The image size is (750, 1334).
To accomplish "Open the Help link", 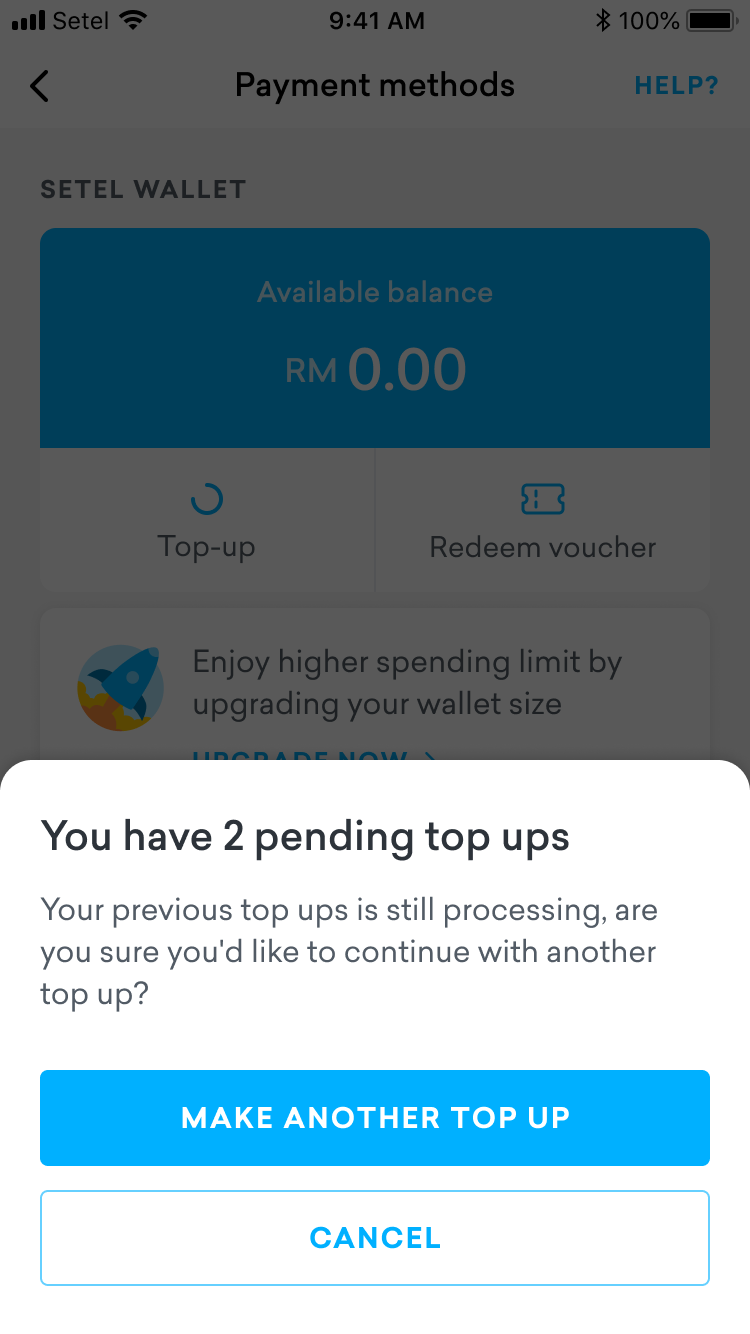I will tap(676, 86).
